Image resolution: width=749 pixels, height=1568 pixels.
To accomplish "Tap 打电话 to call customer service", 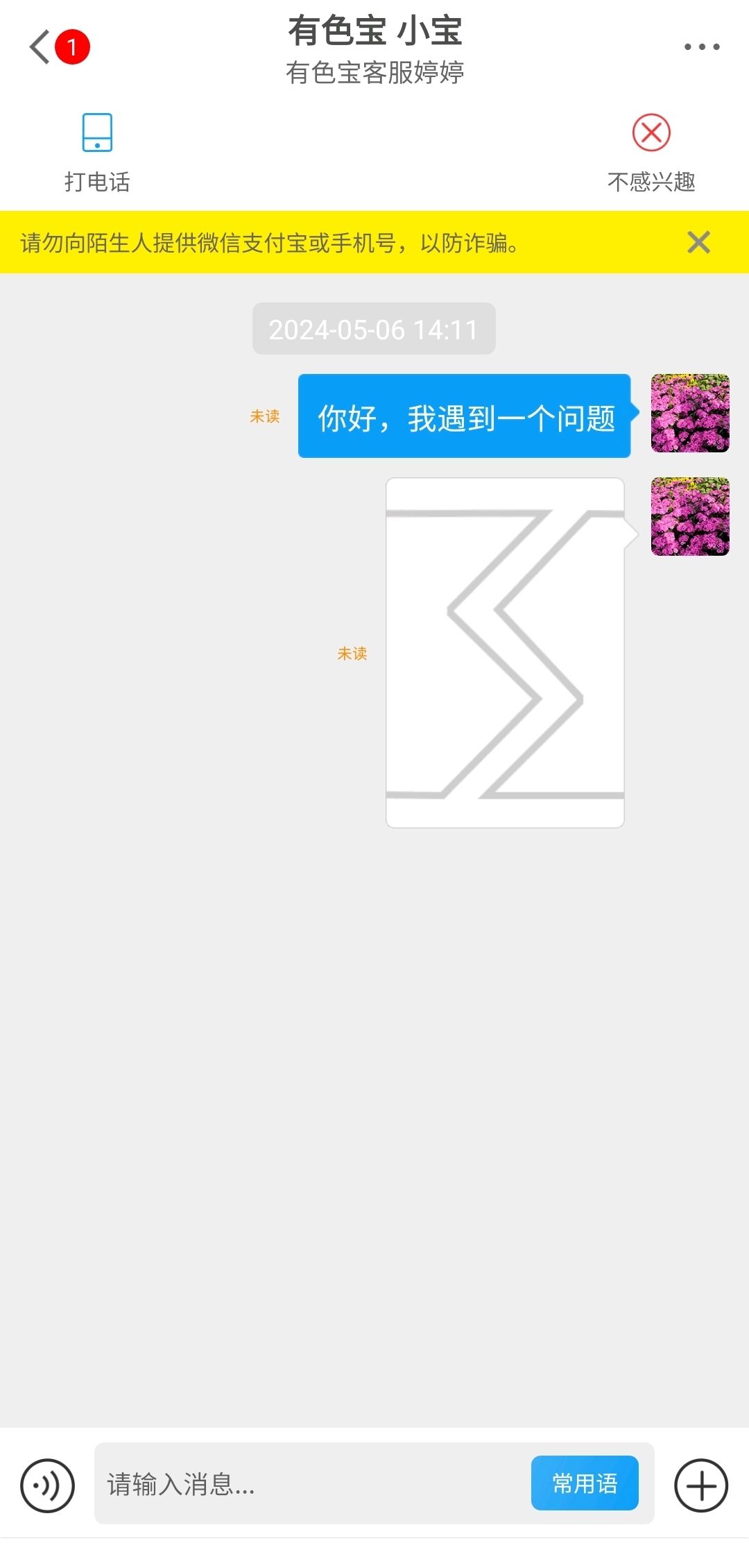I will 97,153.
